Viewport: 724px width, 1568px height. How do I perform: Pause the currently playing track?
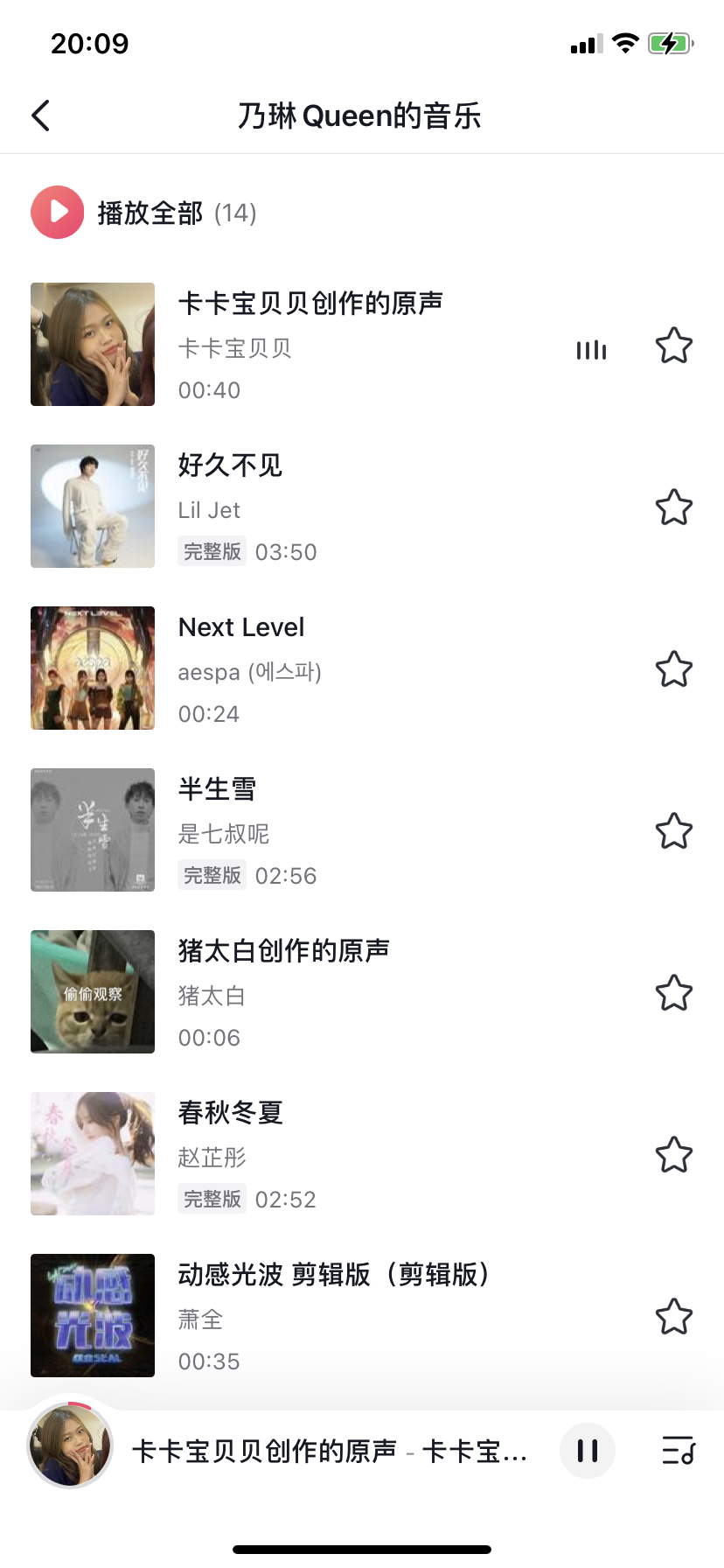click(588, 1451)
